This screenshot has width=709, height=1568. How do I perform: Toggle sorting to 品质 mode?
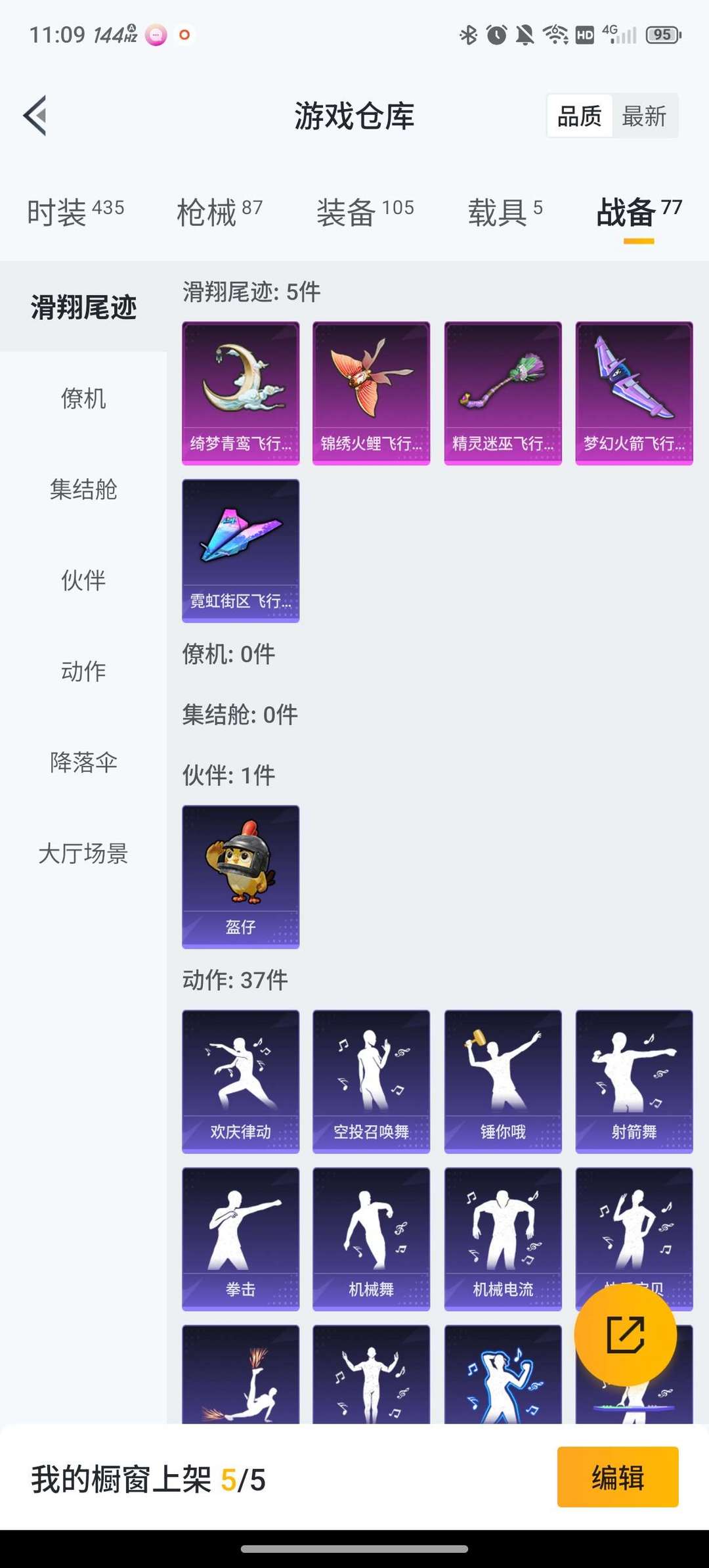(x=578, y=116)
